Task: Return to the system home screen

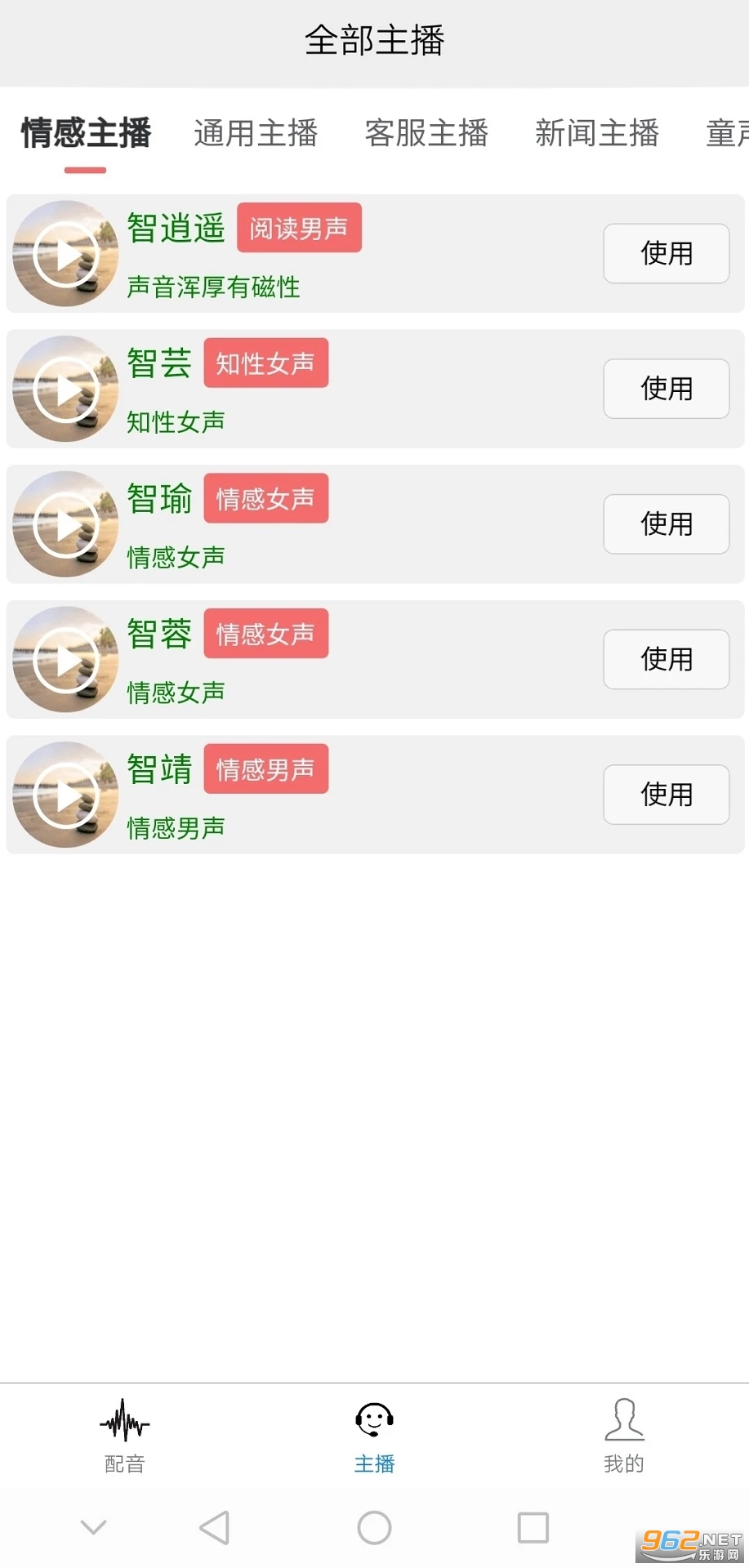Action: point(374,1527)
